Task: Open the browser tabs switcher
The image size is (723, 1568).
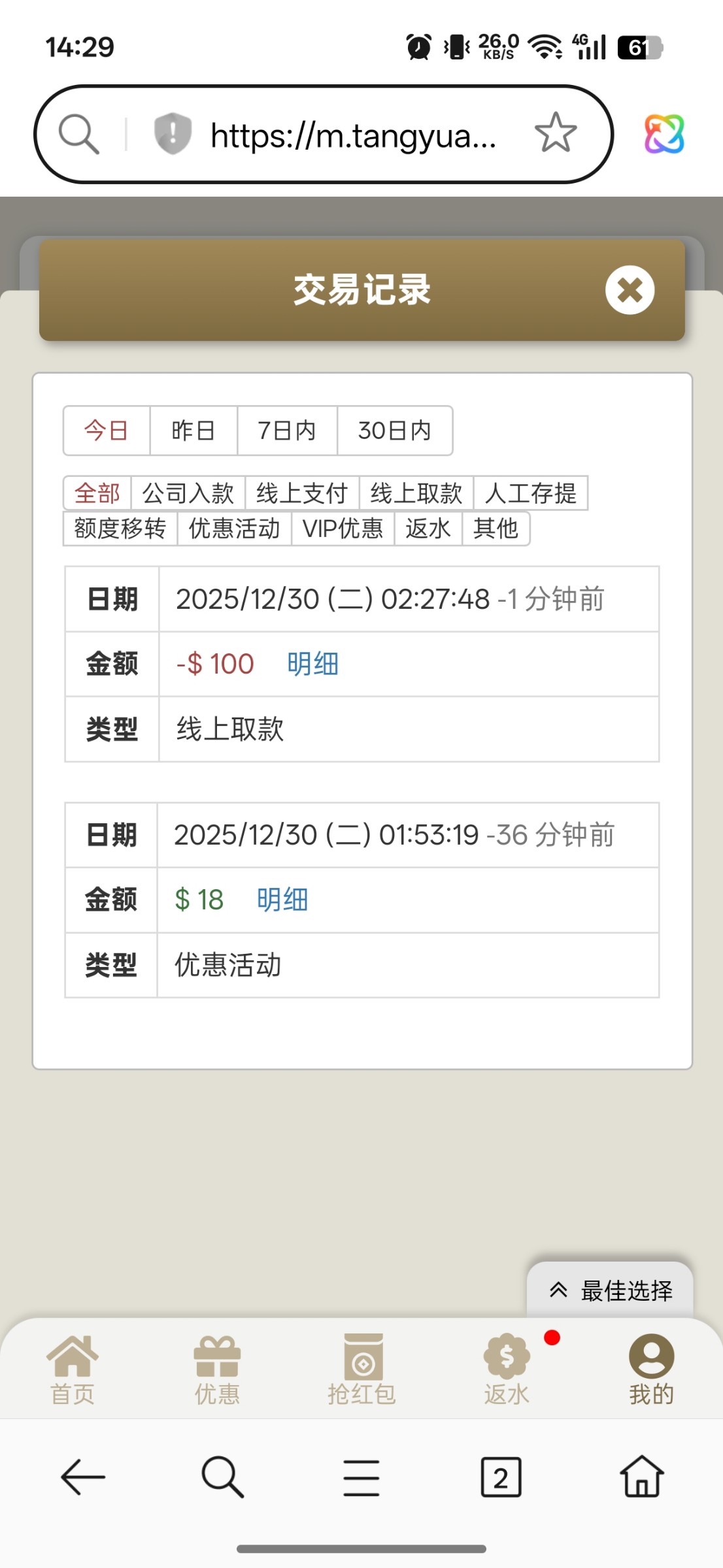Action: [501, 1477]
